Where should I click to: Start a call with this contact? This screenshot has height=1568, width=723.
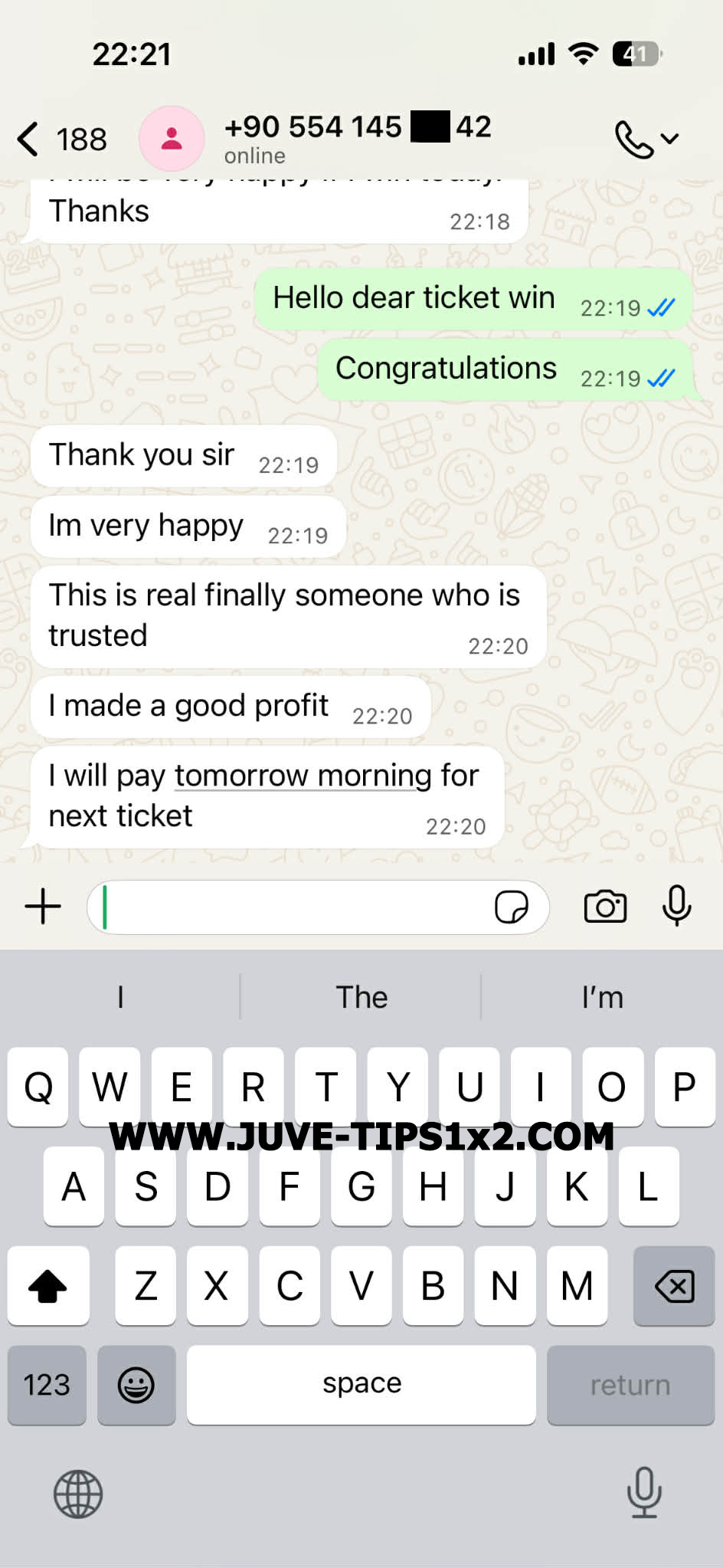[635, 139]
